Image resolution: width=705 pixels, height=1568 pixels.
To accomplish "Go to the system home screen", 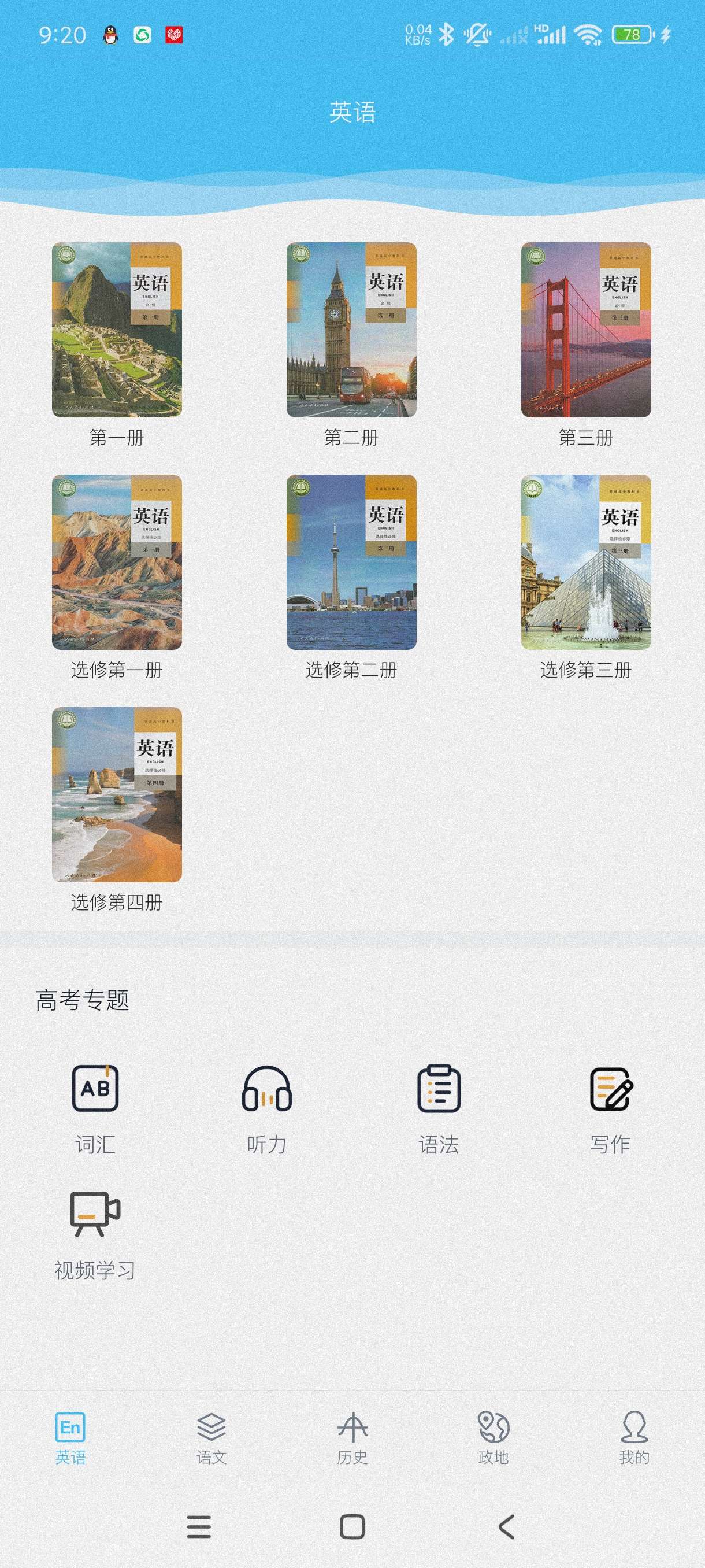I will coord(352,1526).
